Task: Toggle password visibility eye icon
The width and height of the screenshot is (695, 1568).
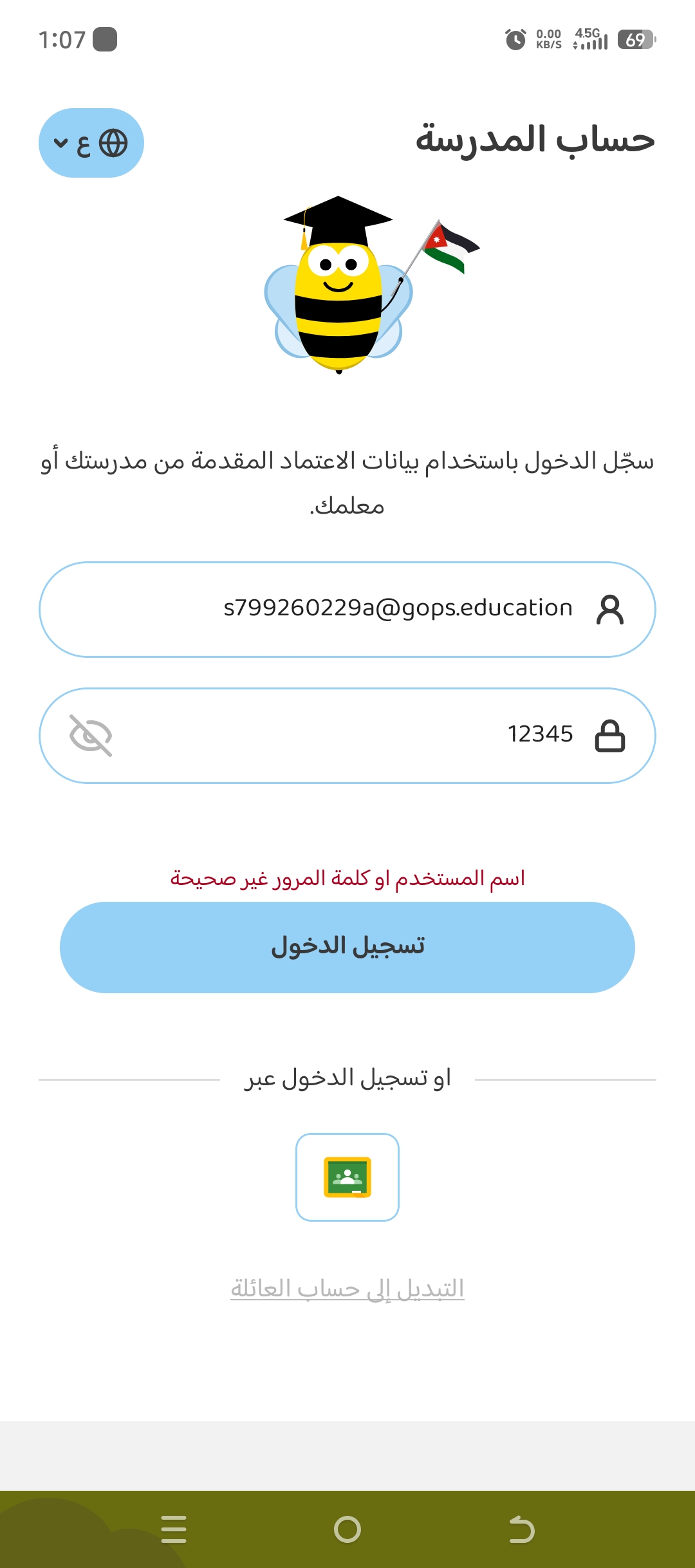Action: [x=91, y=735]
